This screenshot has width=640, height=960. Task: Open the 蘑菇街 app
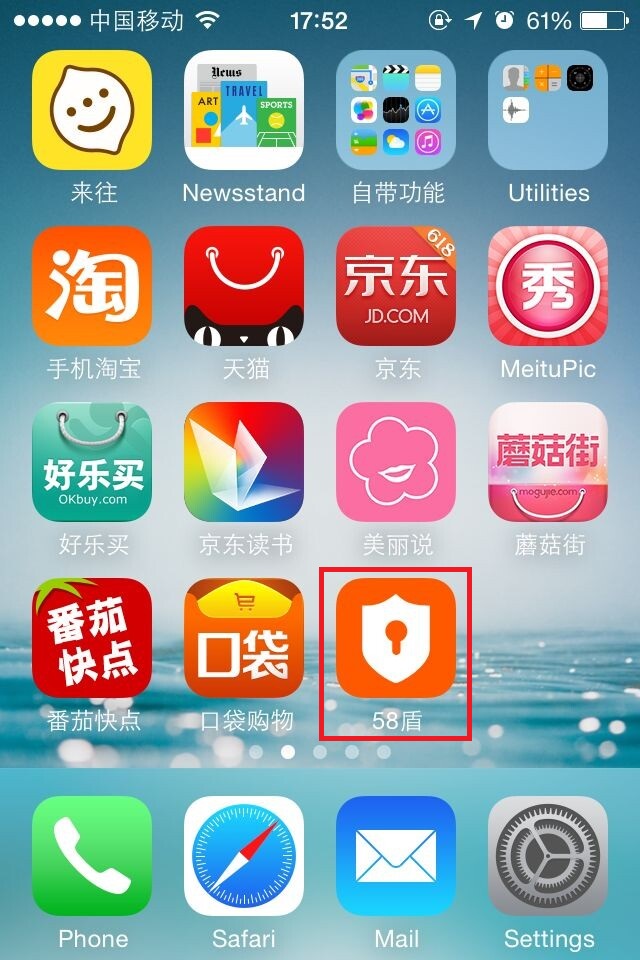(548, 462)
